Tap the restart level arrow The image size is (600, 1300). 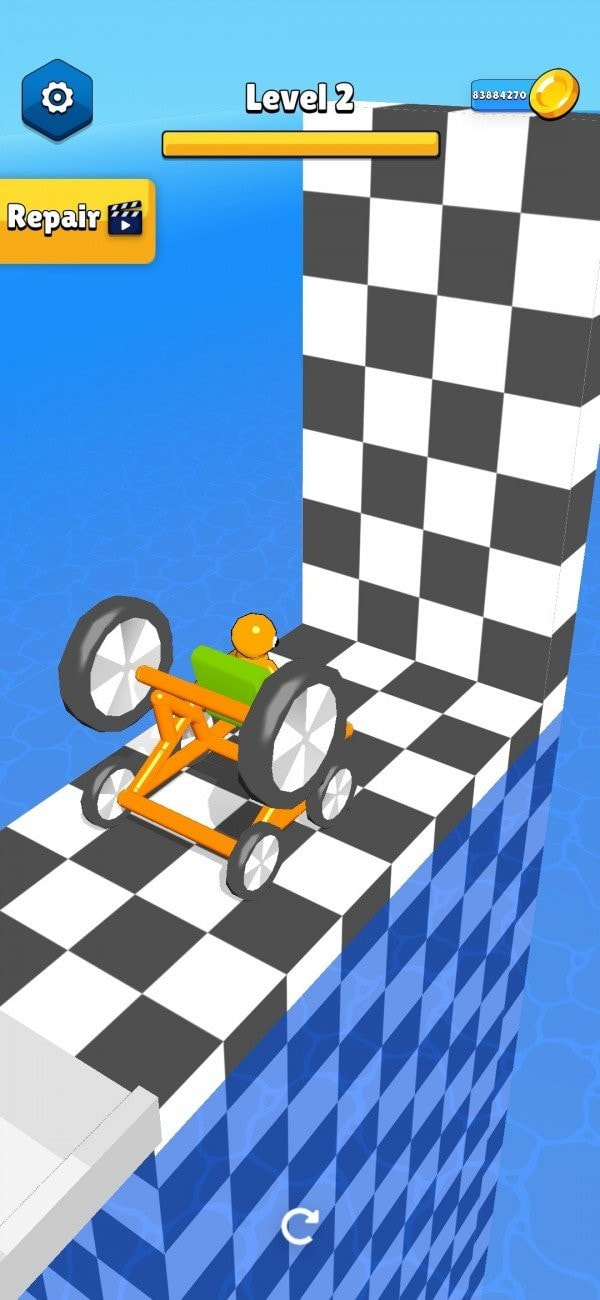[300, 1225]
